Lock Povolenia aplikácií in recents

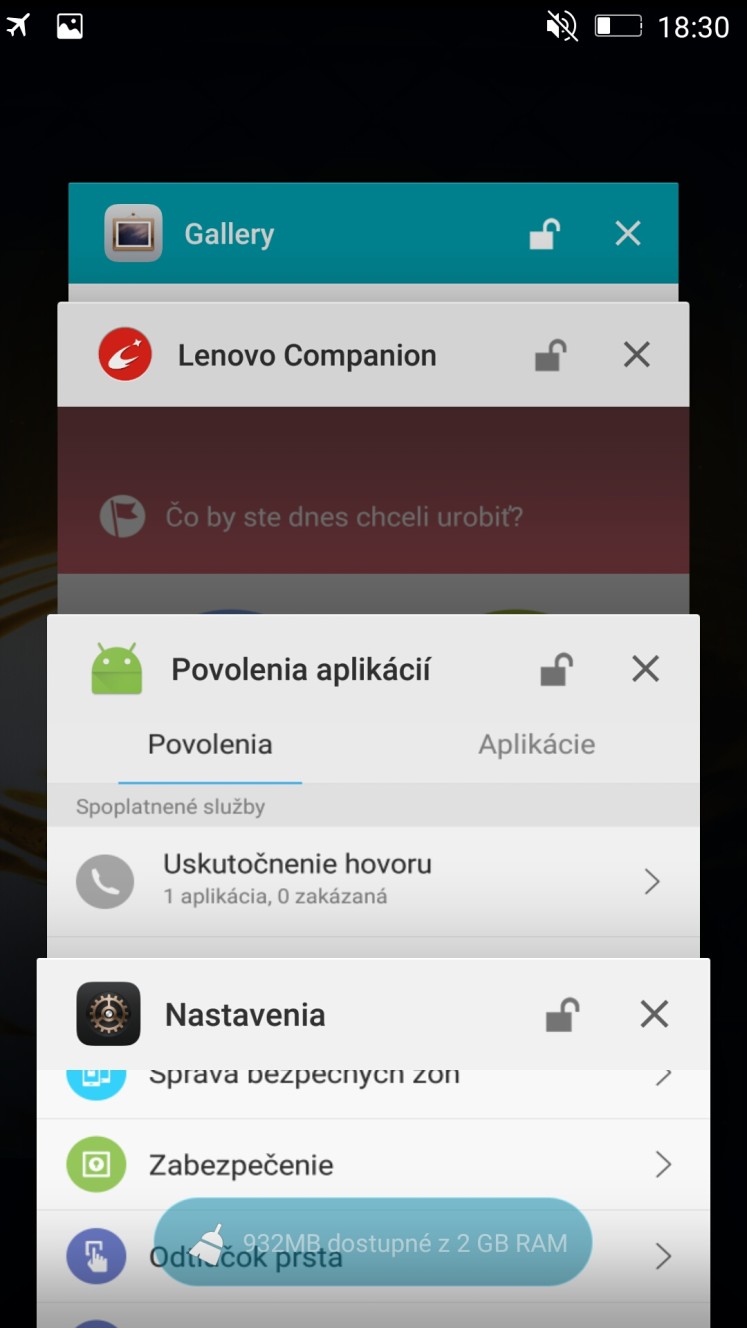click(x=557, y=669)
